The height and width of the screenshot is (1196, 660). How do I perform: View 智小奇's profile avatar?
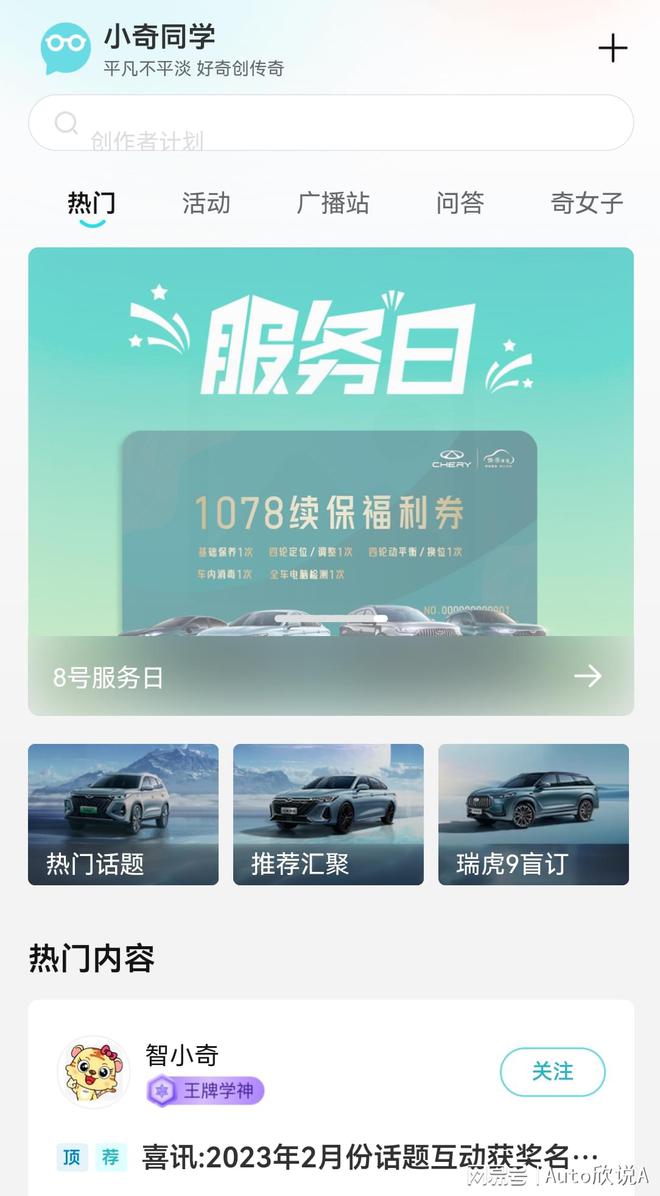[x=93, y=1072]
